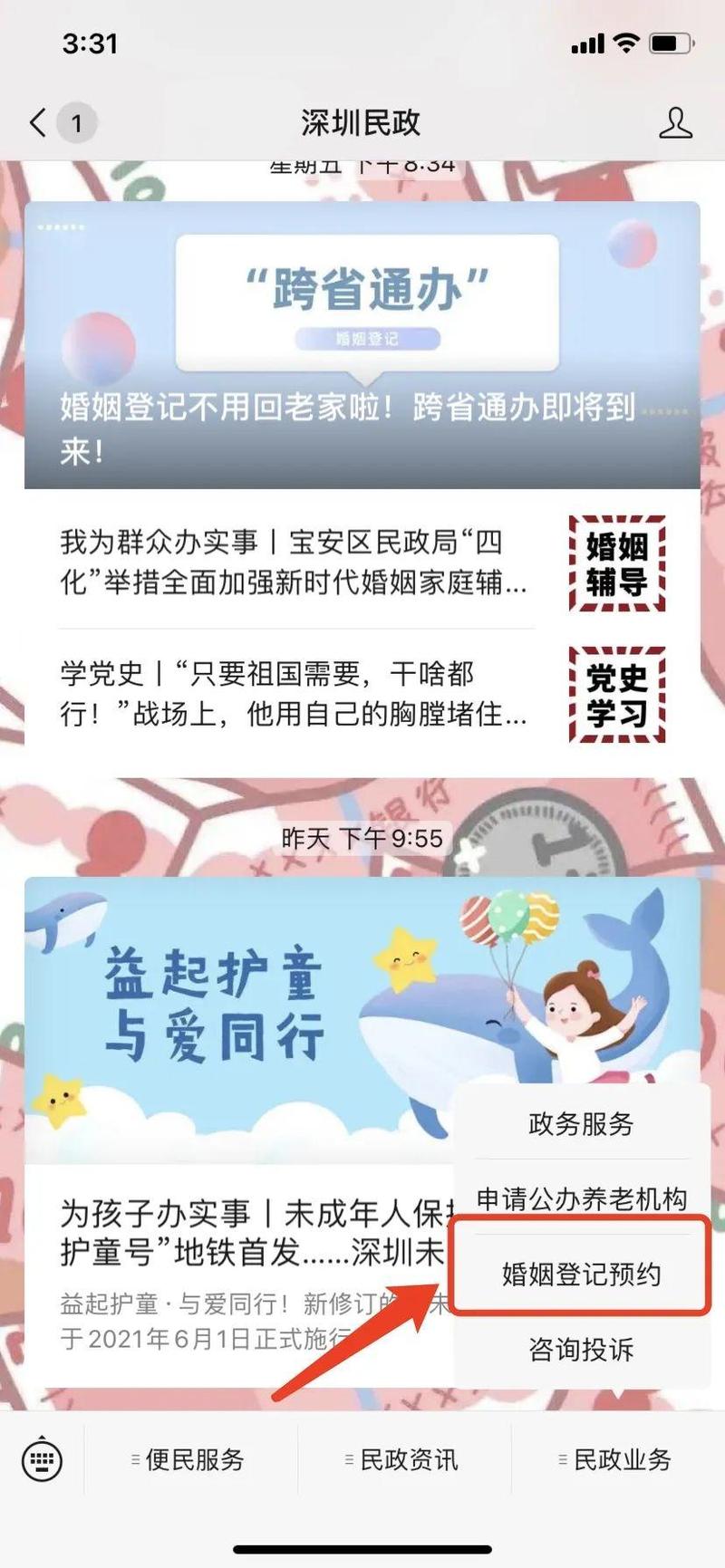
Task: Switch to keyboard input mode
Action: pyautogui.click(x=42, y=1460)
